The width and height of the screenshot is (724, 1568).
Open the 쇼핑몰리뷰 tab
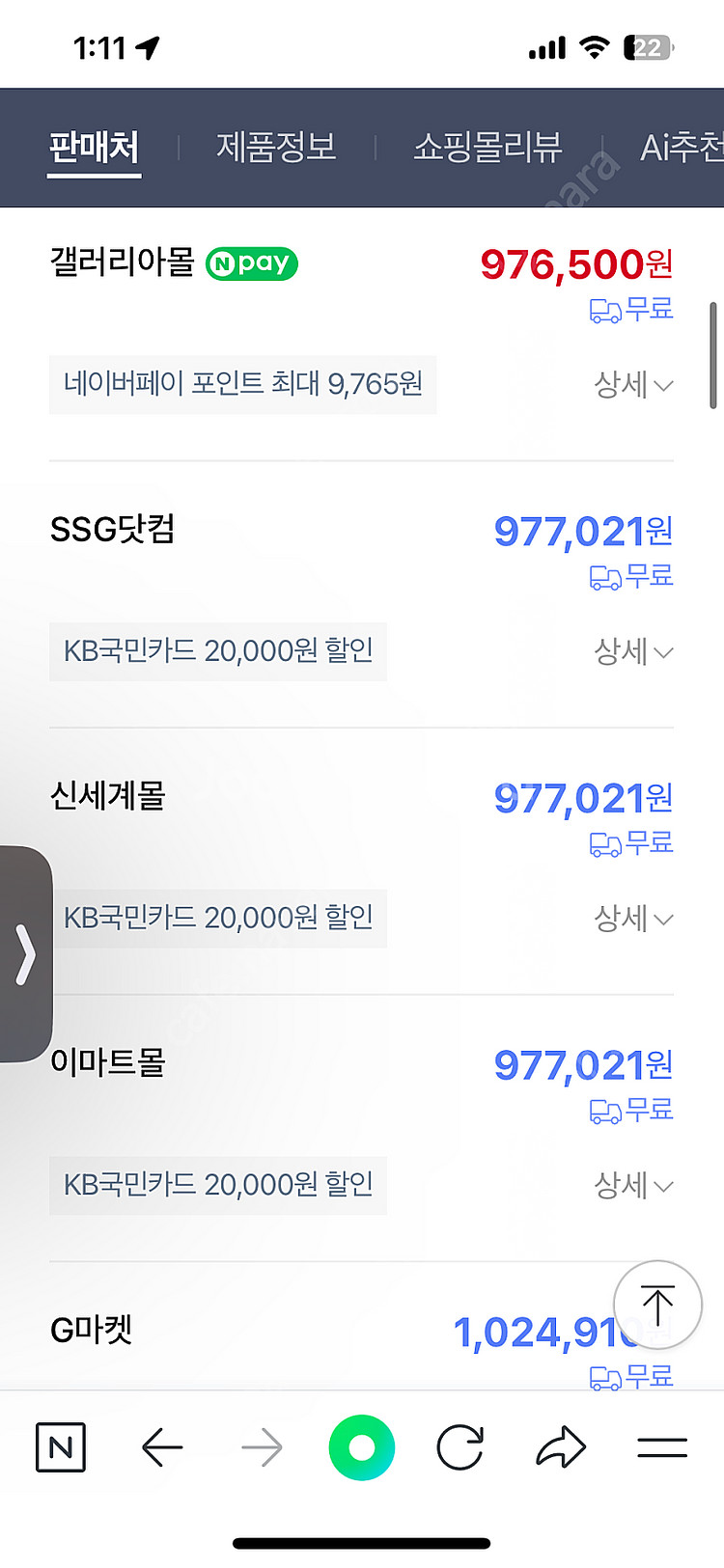point(487,148)
